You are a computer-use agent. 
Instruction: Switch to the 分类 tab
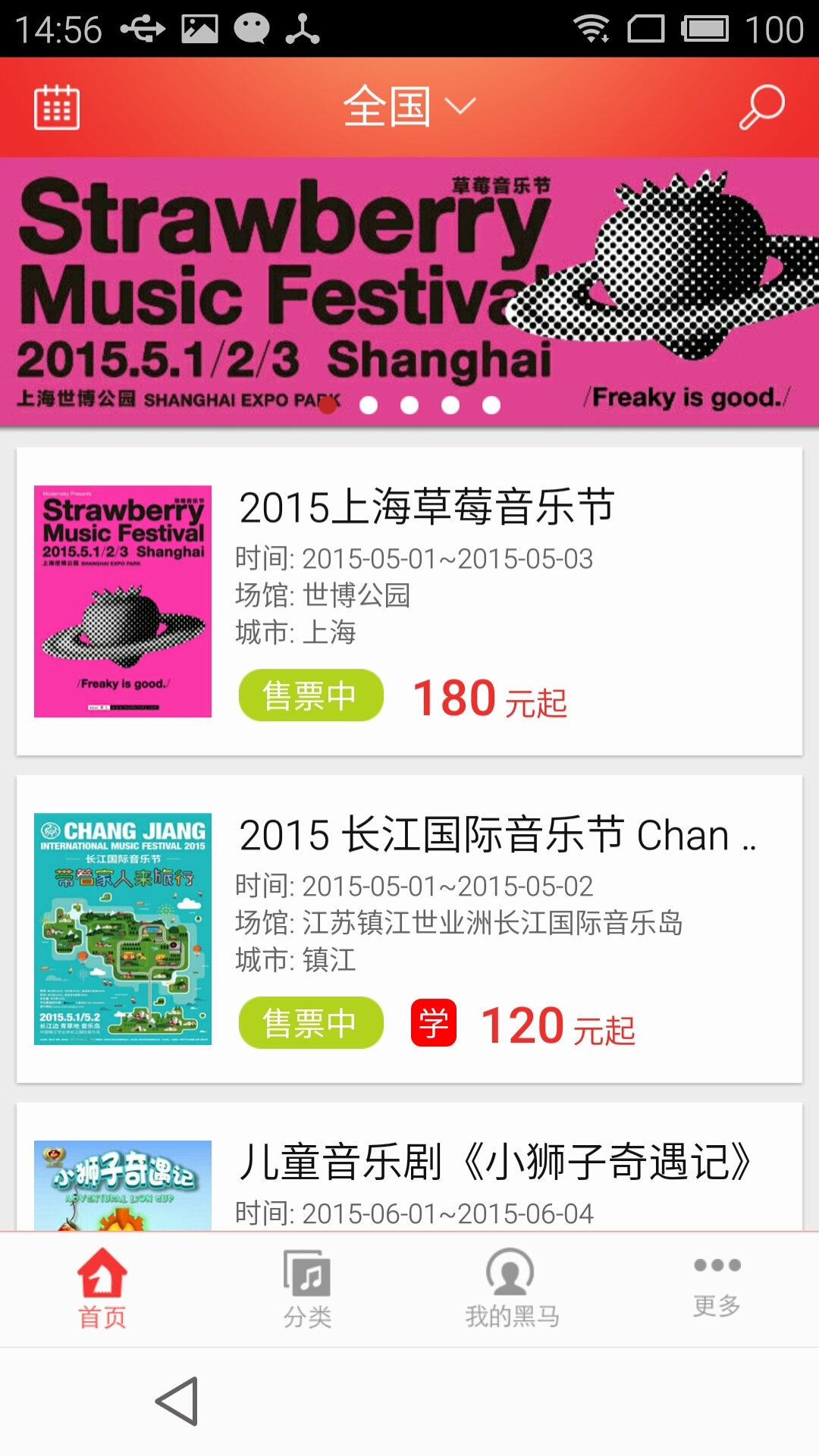(307, 1289)
